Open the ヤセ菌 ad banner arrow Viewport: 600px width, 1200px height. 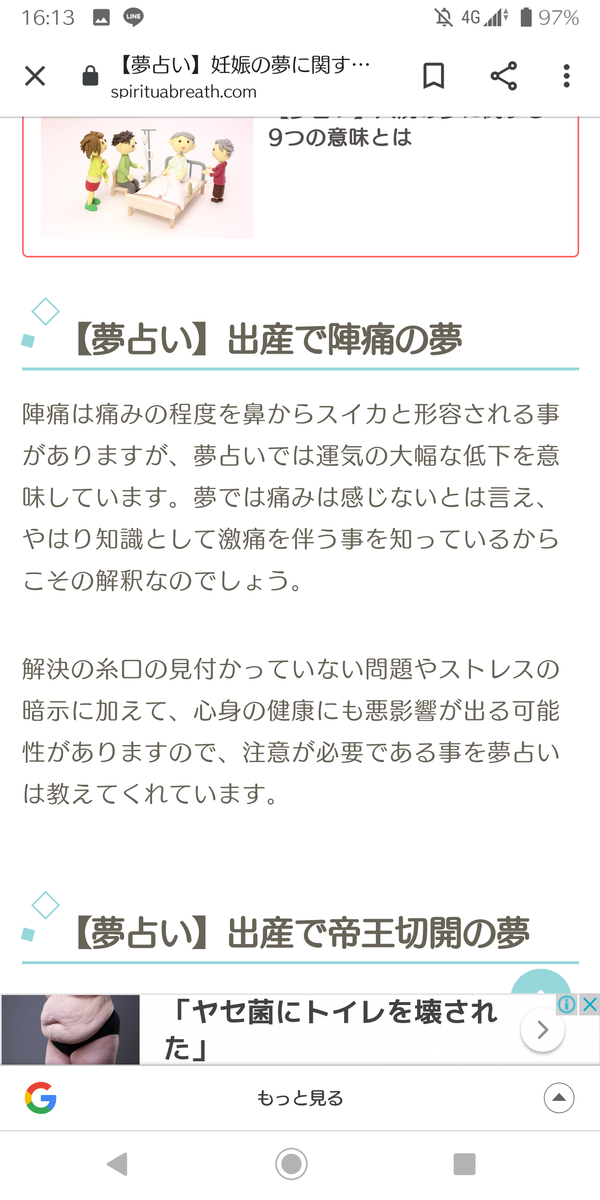pos(542,1030)
